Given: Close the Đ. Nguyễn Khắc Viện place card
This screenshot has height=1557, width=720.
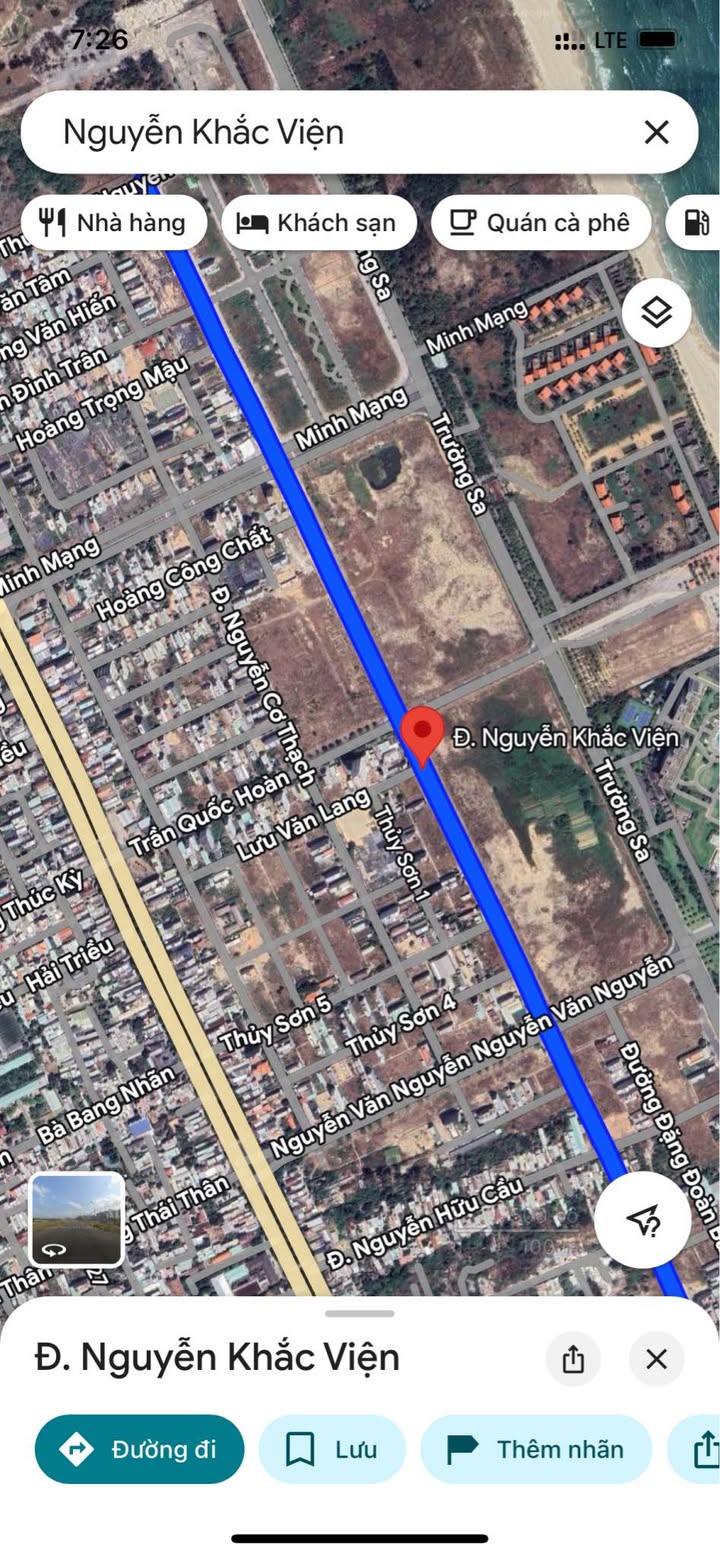Looking at the screenshot, I should 656,1359.
